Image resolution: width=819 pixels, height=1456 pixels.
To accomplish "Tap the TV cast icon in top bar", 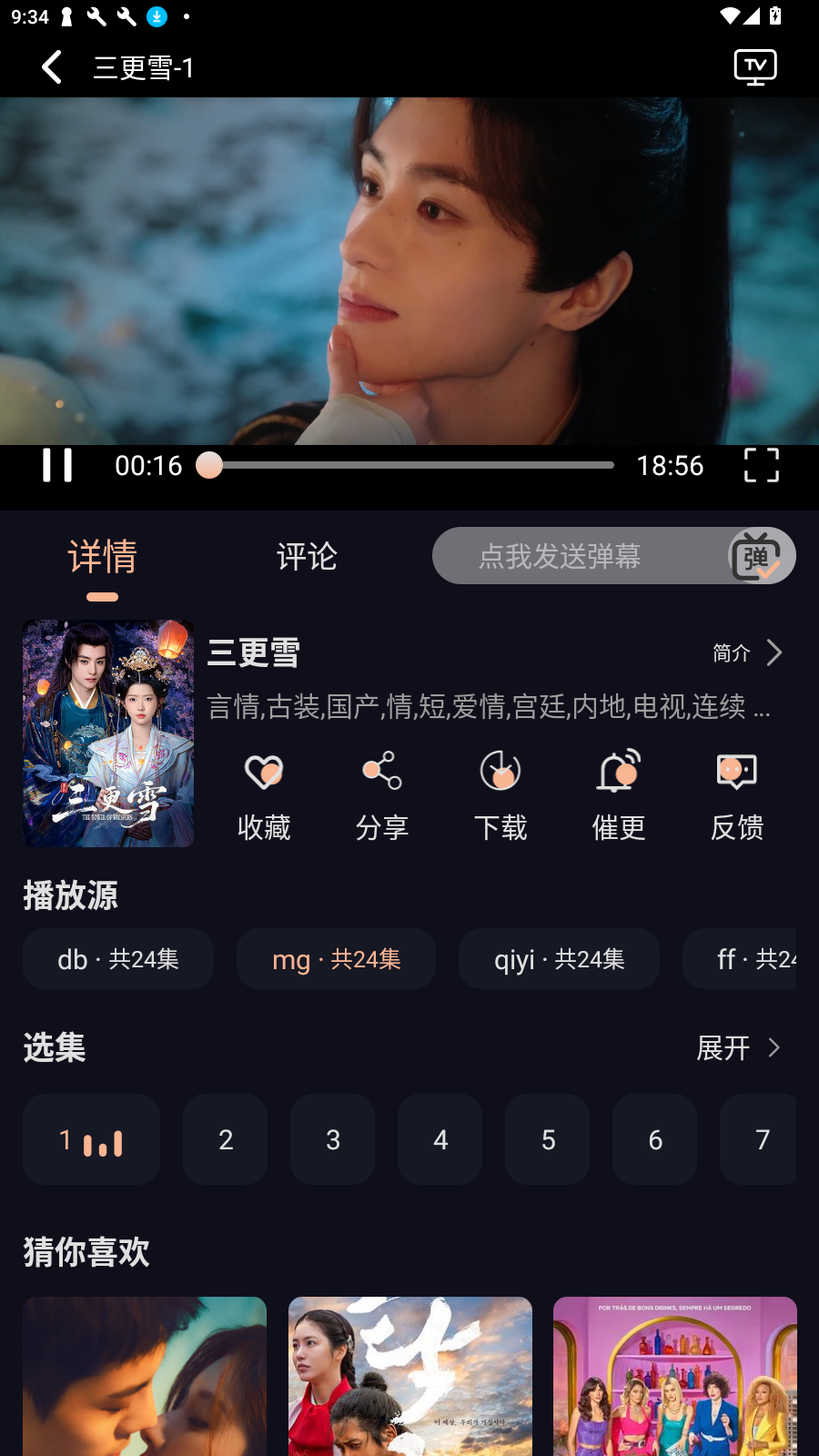I will (755, 66).
